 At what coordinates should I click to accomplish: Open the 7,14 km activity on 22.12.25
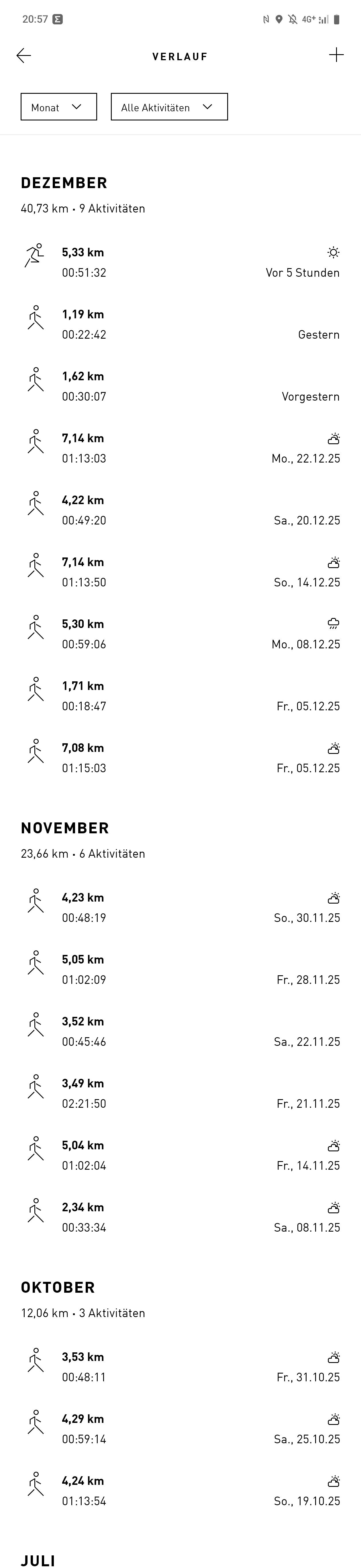180,448
